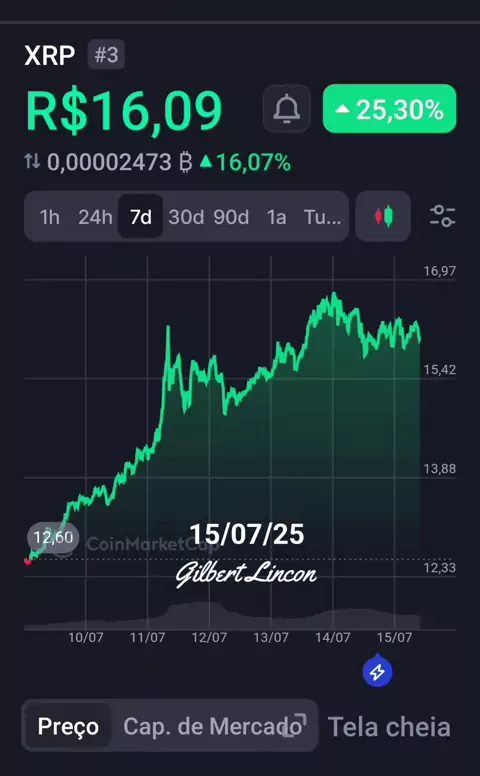This screenshot has height=776, width=480.
Task: Select the 7d chart range
Action: click(141, 216)
